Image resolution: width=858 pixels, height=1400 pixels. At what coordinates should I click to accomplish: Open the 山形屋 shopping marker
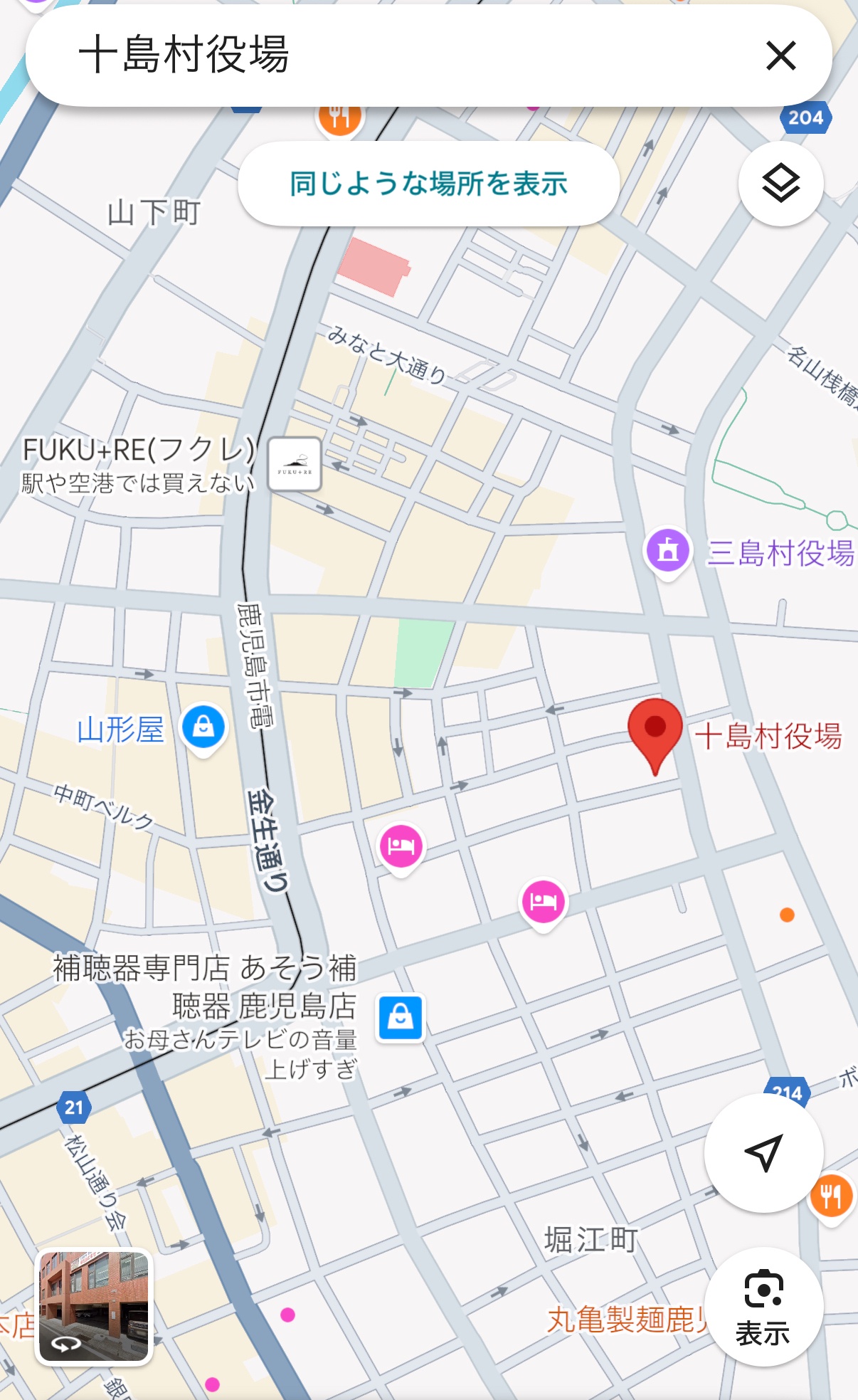coord(203,729)
